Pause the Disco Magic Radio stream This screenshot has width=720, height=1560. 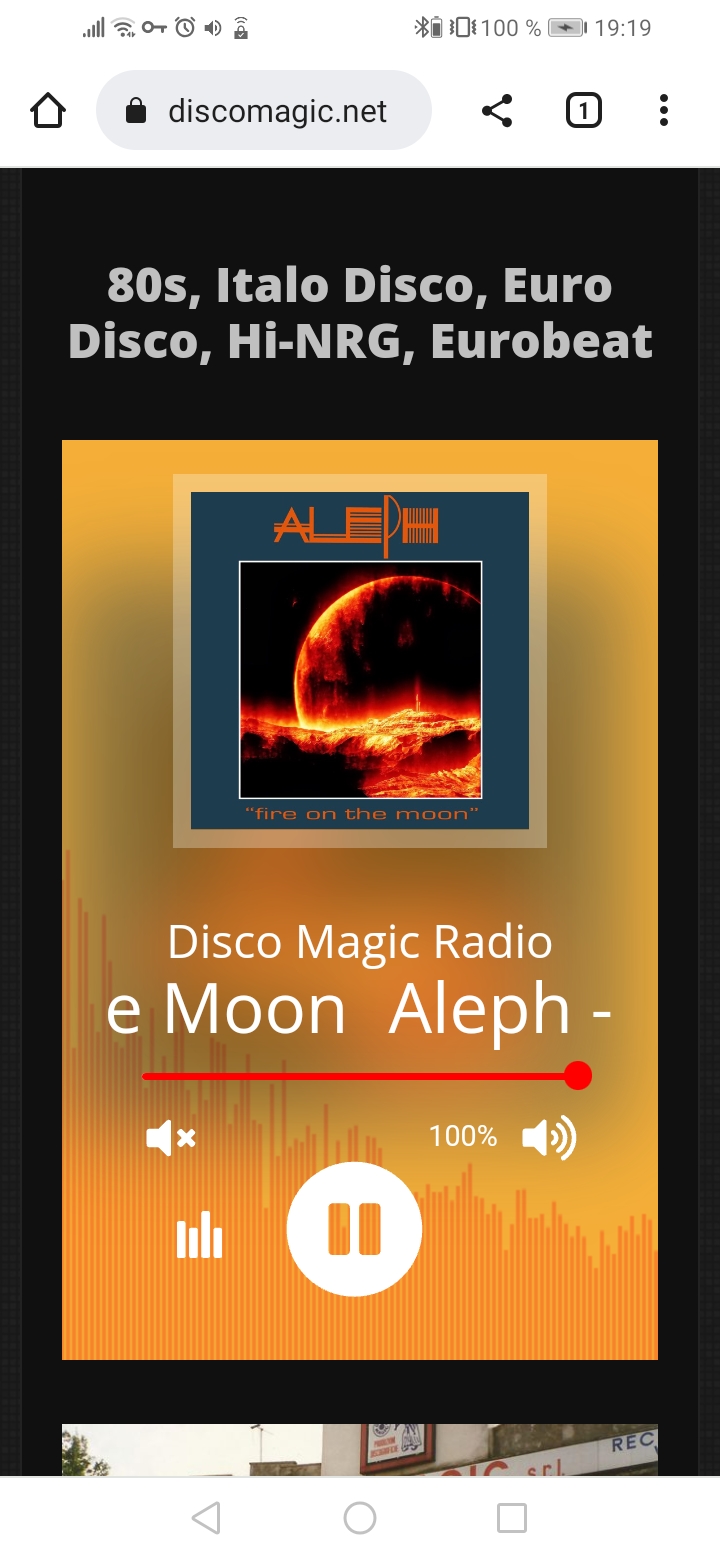pos(354,1229)
